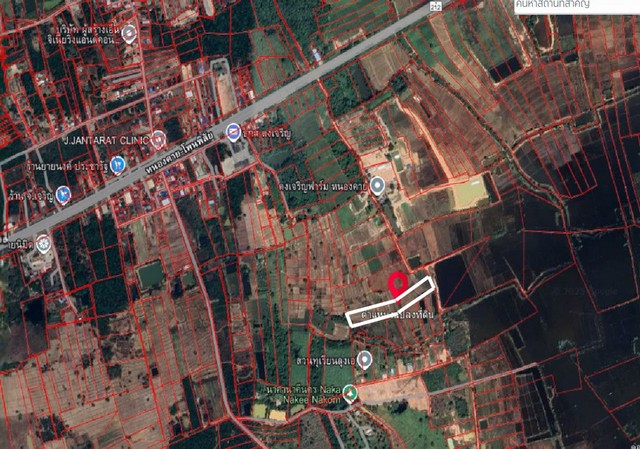640x449 pixels.
Task: Open the สวนทุเรียนลุงเอ place pin
Action: pos(365,359)
